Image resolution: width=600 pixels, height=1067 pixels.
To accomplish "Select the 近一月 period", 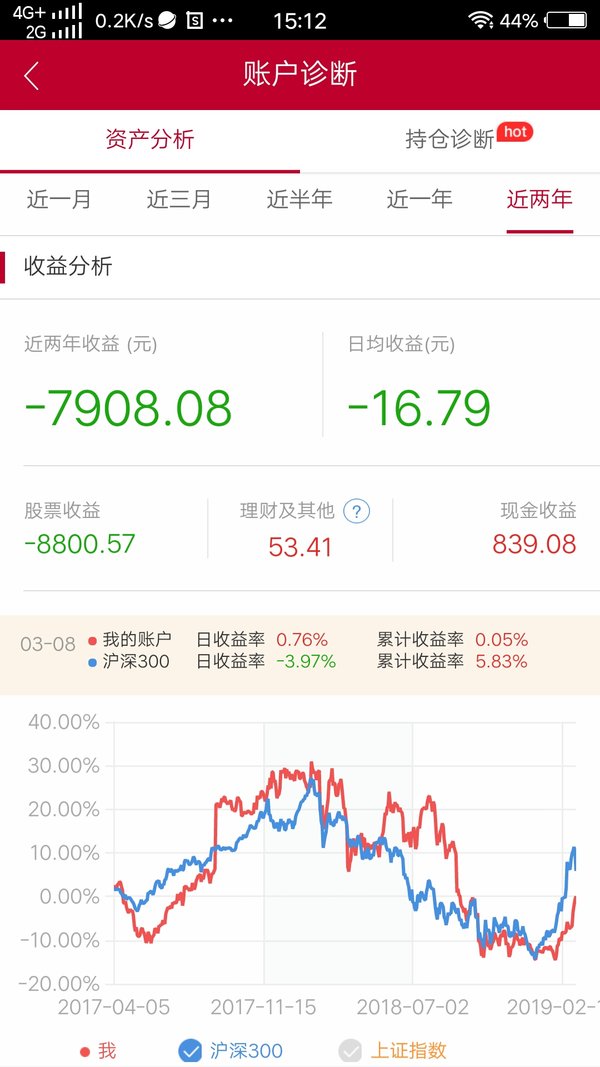I will pos(59,199).
